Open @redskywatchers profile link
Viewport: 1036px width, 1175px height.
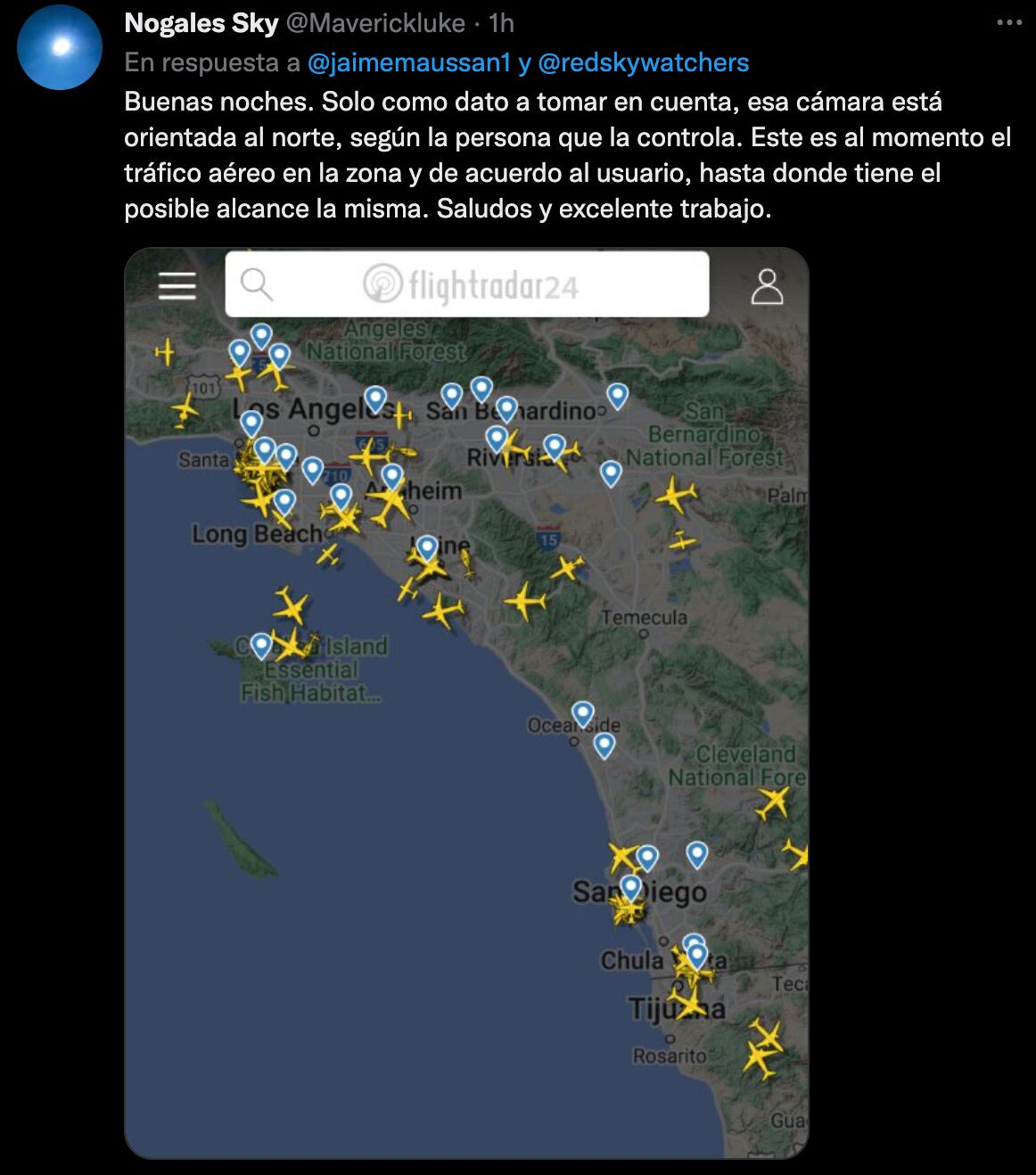click(x=643, y=62)
